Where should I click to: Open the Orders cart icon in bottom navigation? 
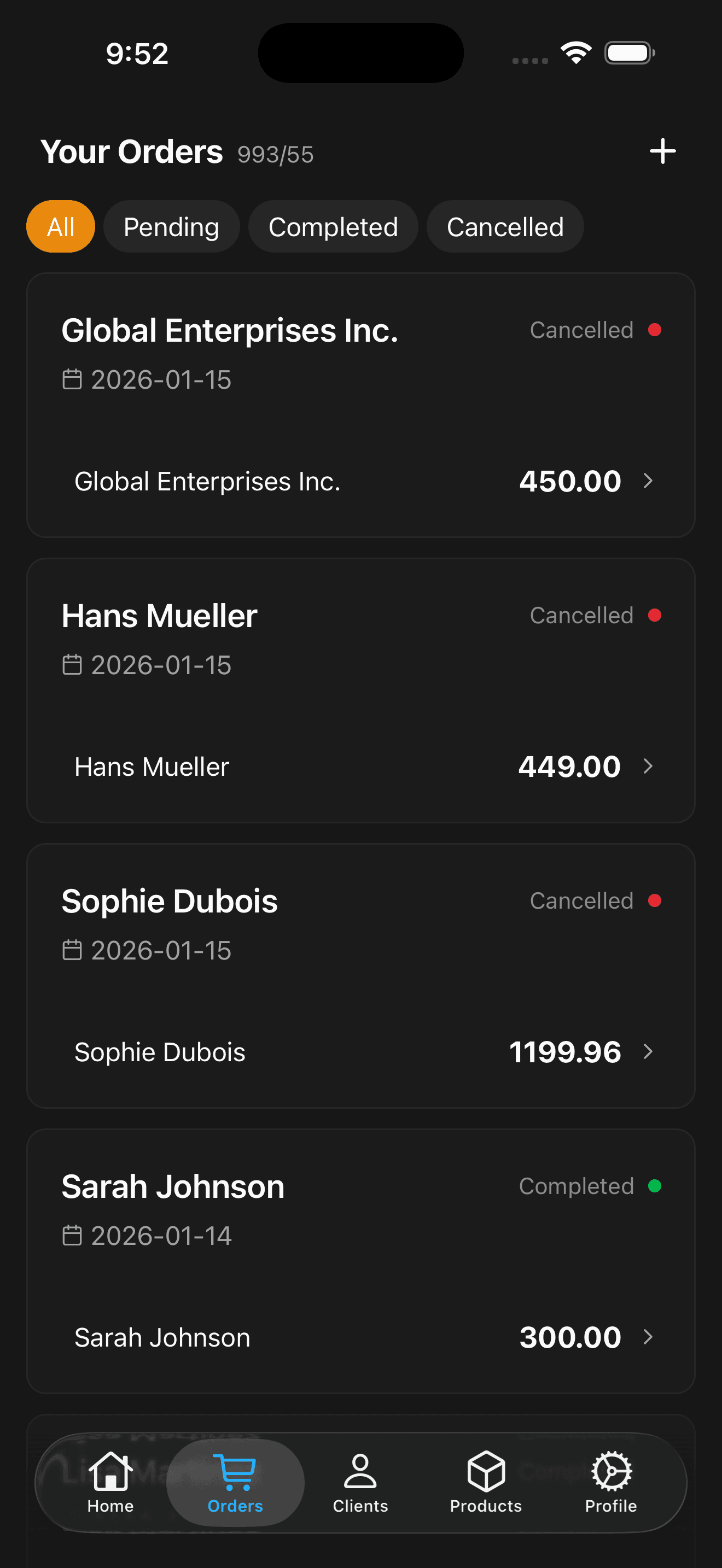point(235,1473)
